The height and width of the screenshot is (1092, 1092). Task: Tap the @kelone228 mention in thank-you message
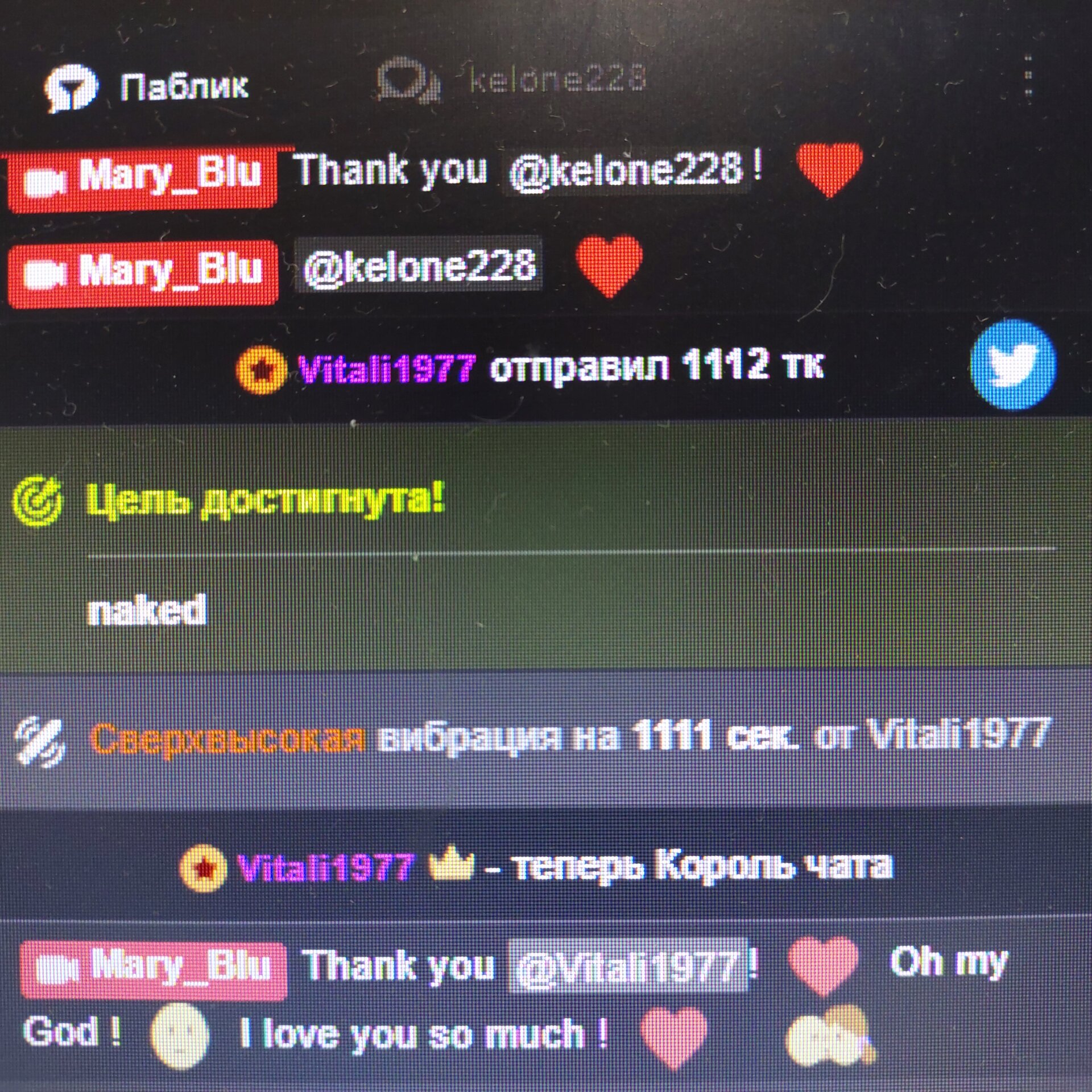tap(626, 171)
